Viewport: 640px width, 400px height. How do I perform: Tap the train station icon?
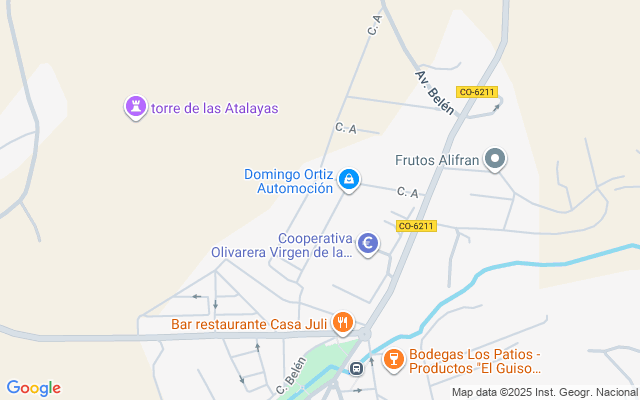356,368
